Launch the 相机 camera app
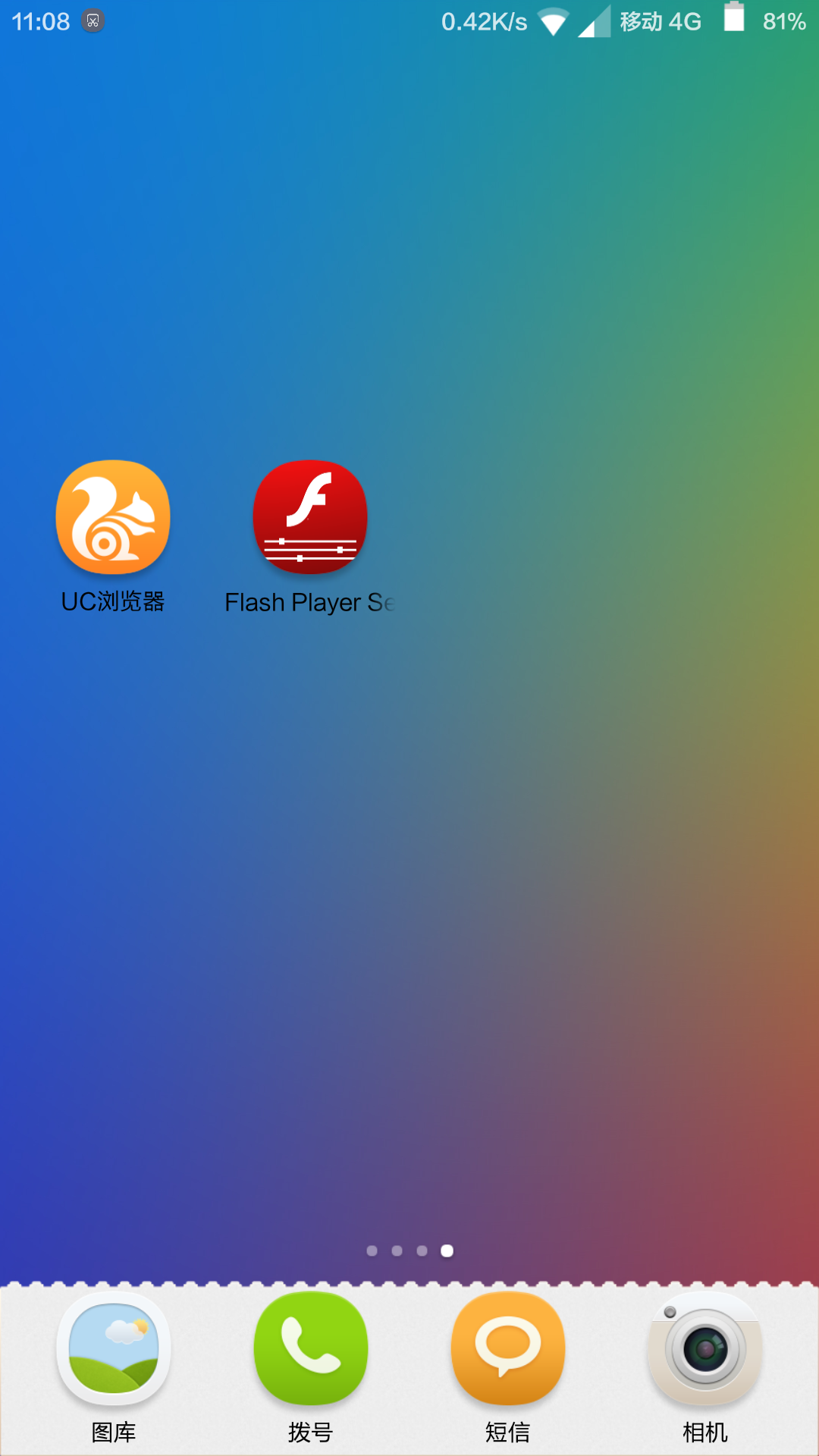Image resolution: width=819 pixels, height=1456 pixels. [x=704, y=1349]
